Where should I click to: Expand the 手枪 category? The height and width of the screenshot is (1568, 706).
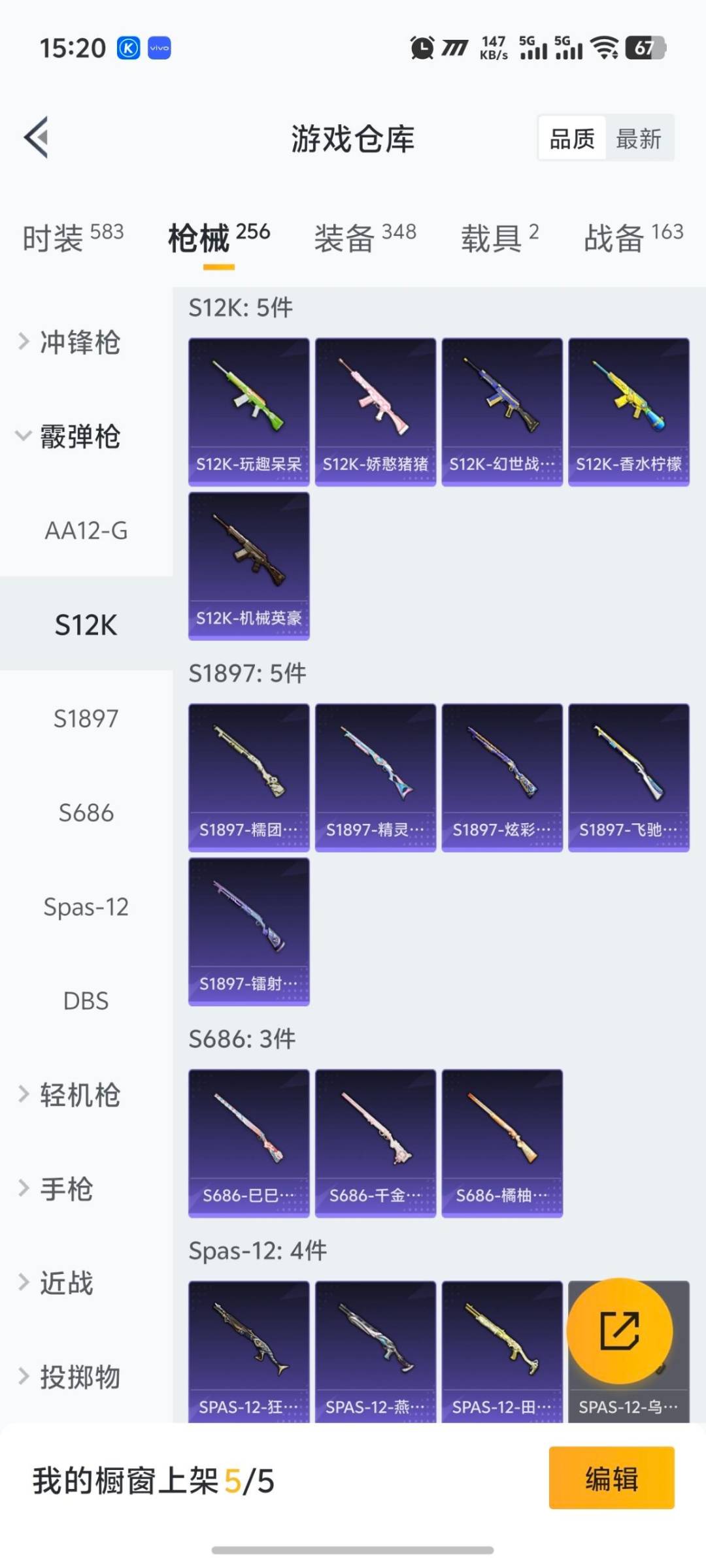point(71,1189)
